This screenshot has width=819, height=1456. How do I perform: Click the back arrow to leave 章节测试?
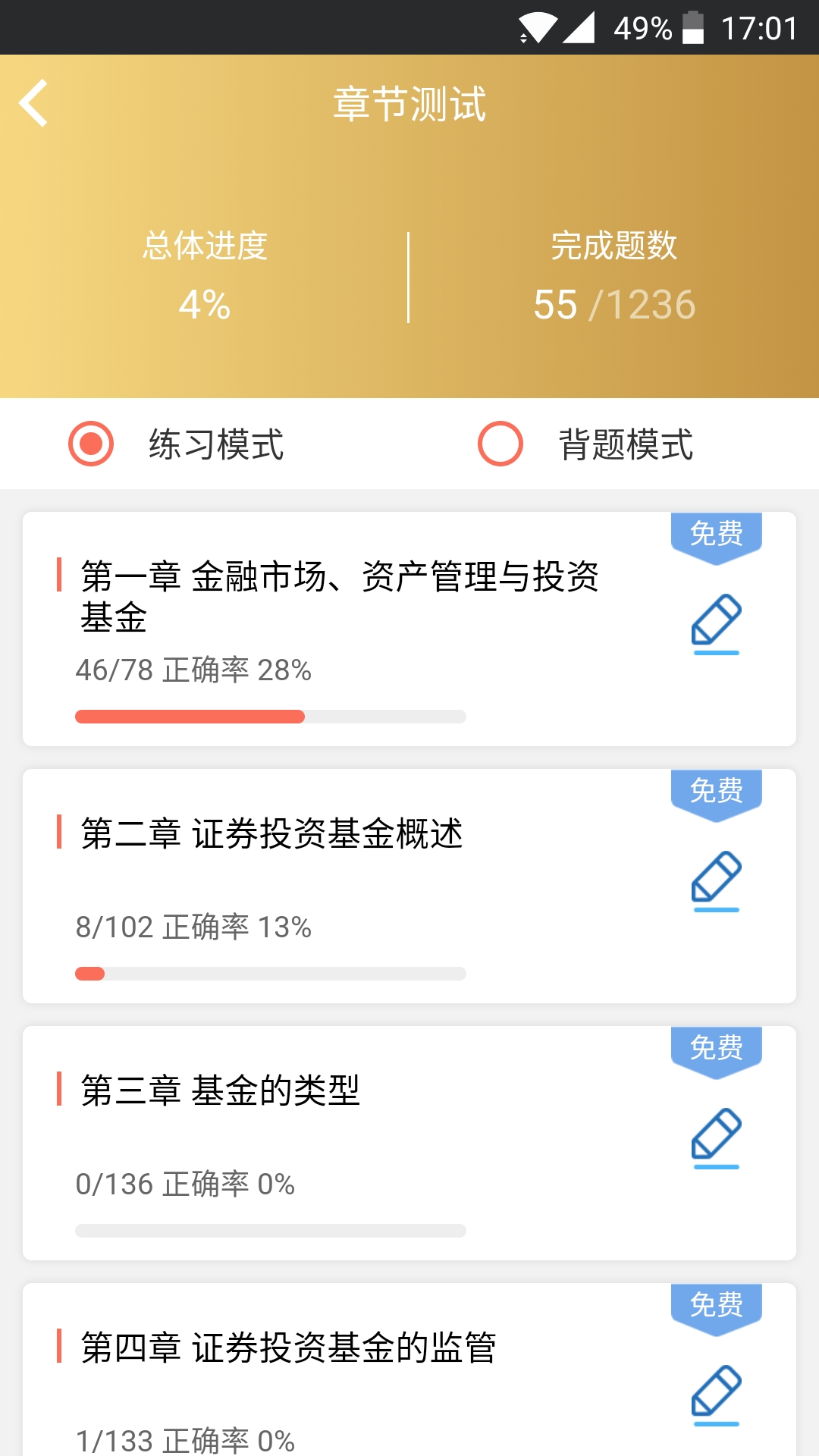coord(34,104)
